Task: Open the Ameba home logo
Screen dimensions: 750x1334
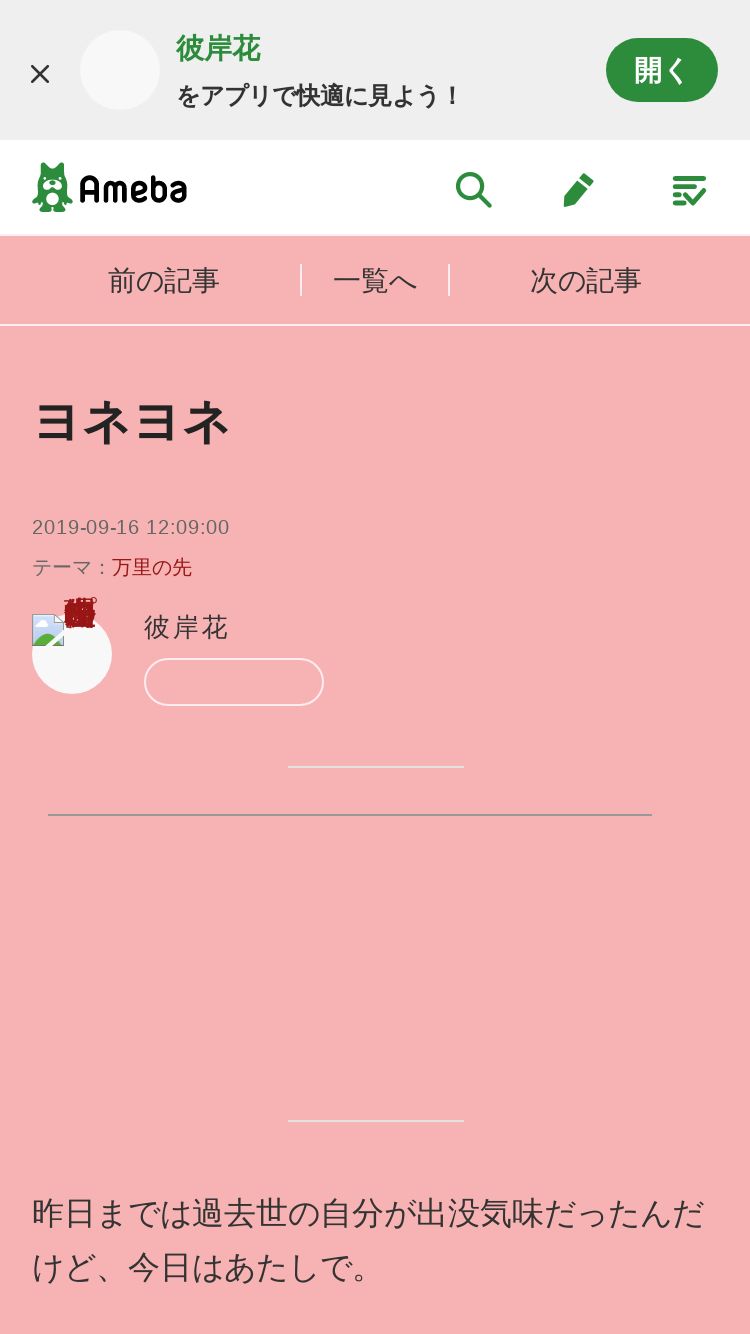Action: tap(109, 187)
